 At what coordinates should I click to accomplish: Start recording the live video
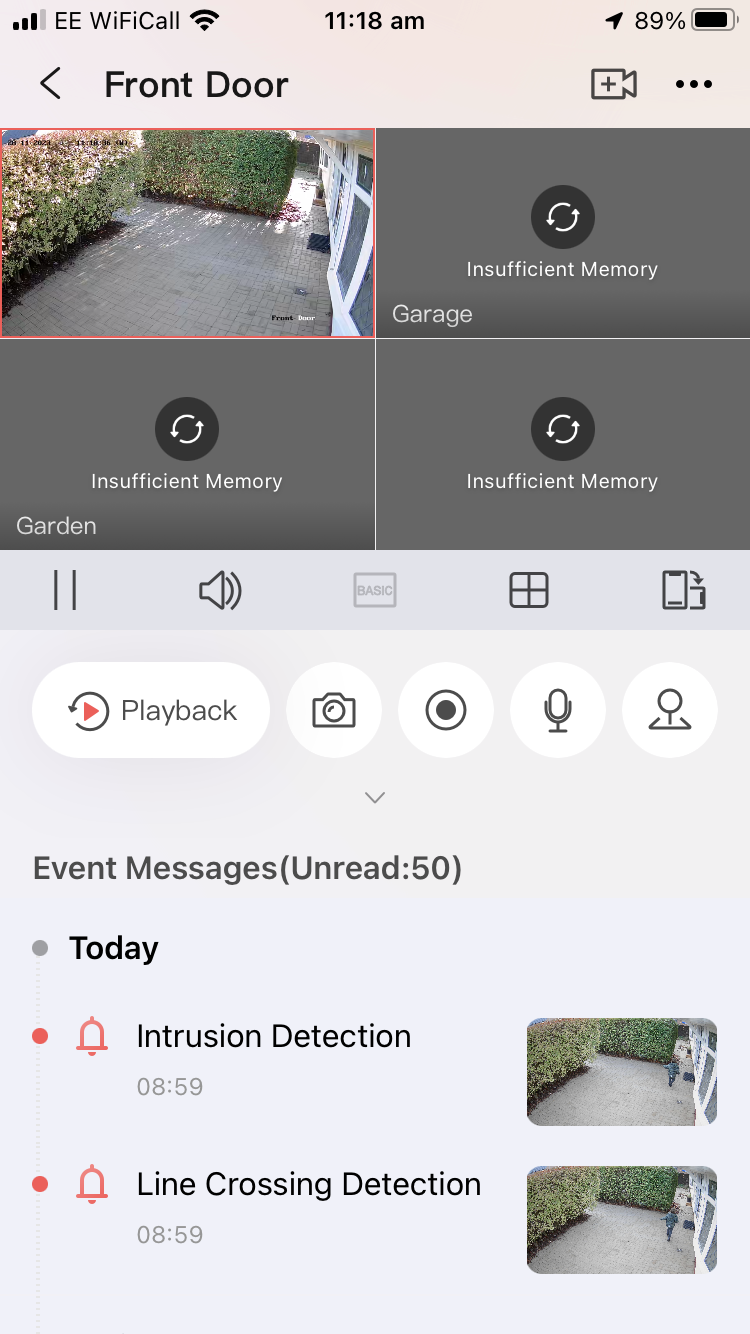pyautogui.click(x=446, y=710)
